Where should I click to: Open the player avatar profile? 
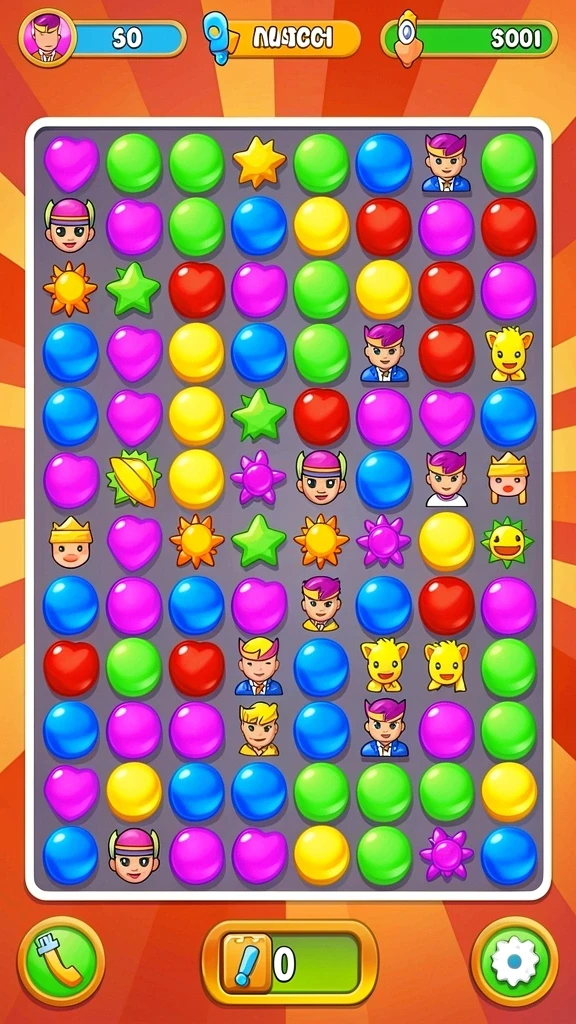(x=47, y=37)
